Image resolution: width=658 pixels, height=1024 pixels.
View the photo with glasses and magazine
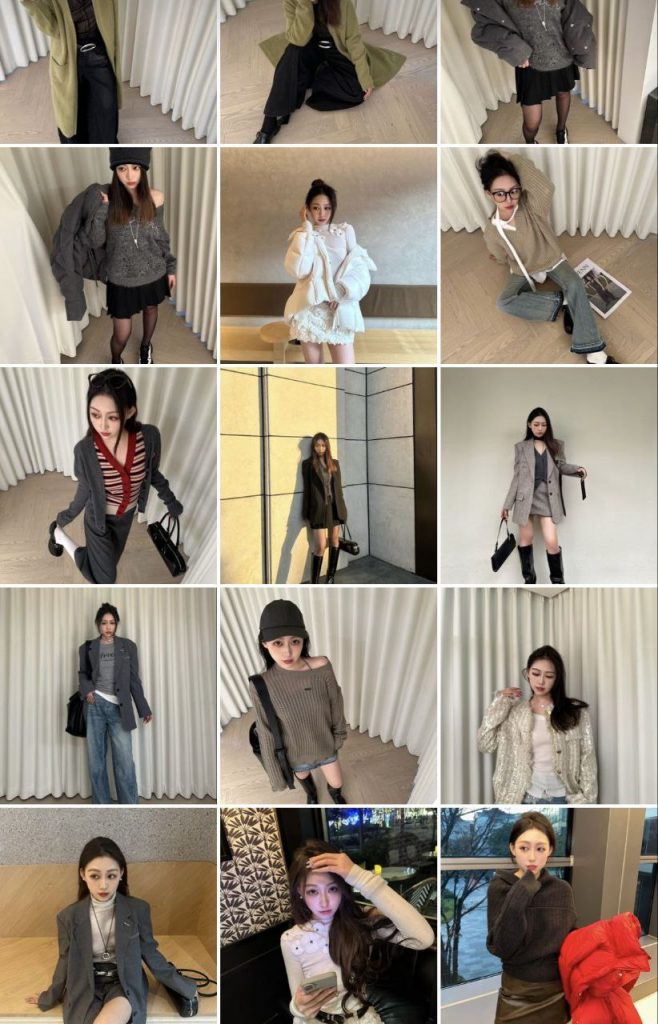(548, 255)
